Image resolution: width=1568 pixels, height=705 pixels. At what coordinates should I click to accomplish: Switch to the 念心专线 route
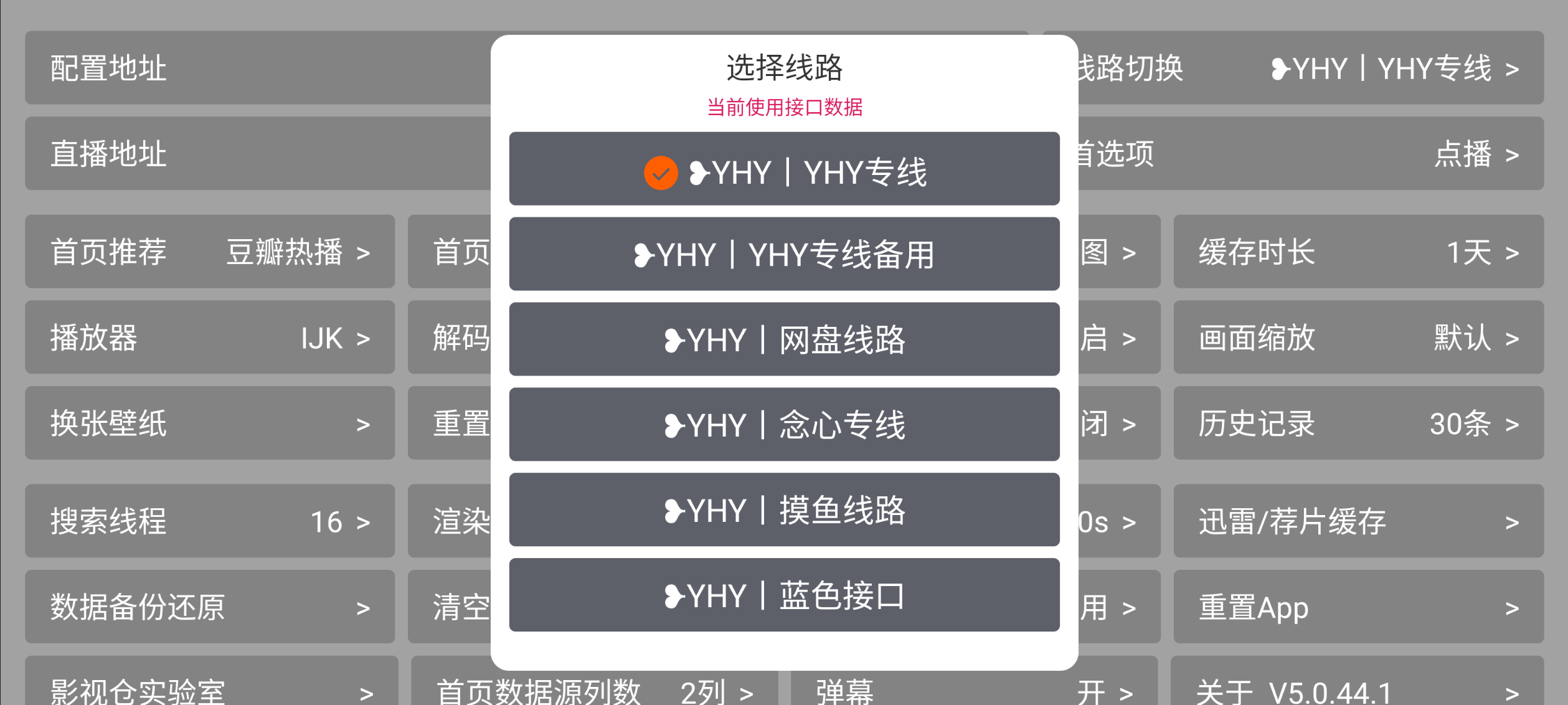tap(784, 425)
